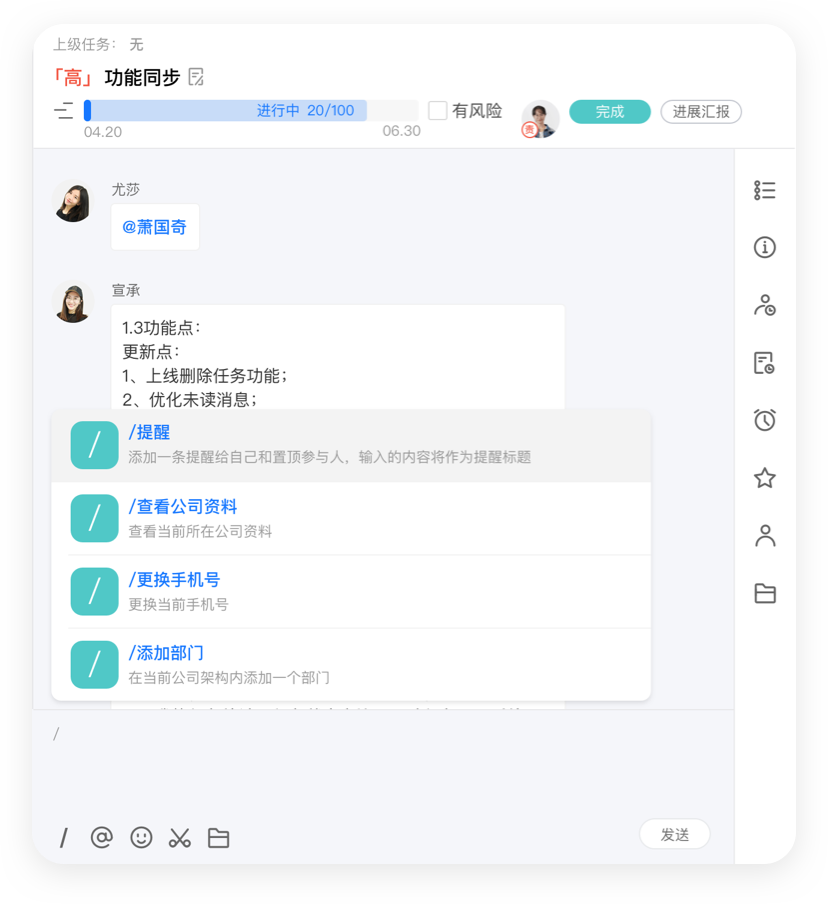The width and height of the screenshot is (828, 904).
Task: Attach a file via bottom folder icon
Action: coord(219,838)
